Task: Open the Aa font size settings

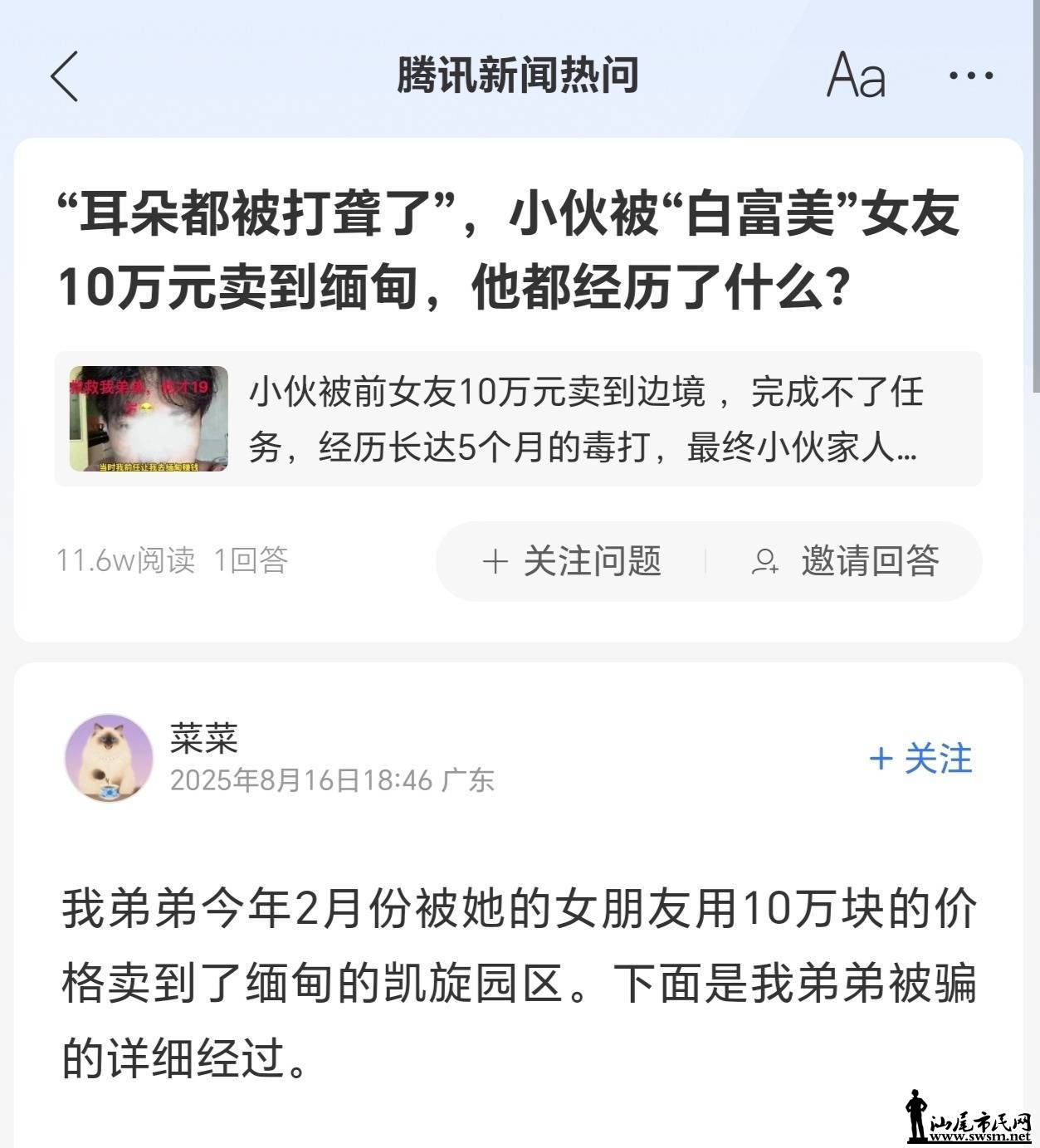Action: point(856,76)
